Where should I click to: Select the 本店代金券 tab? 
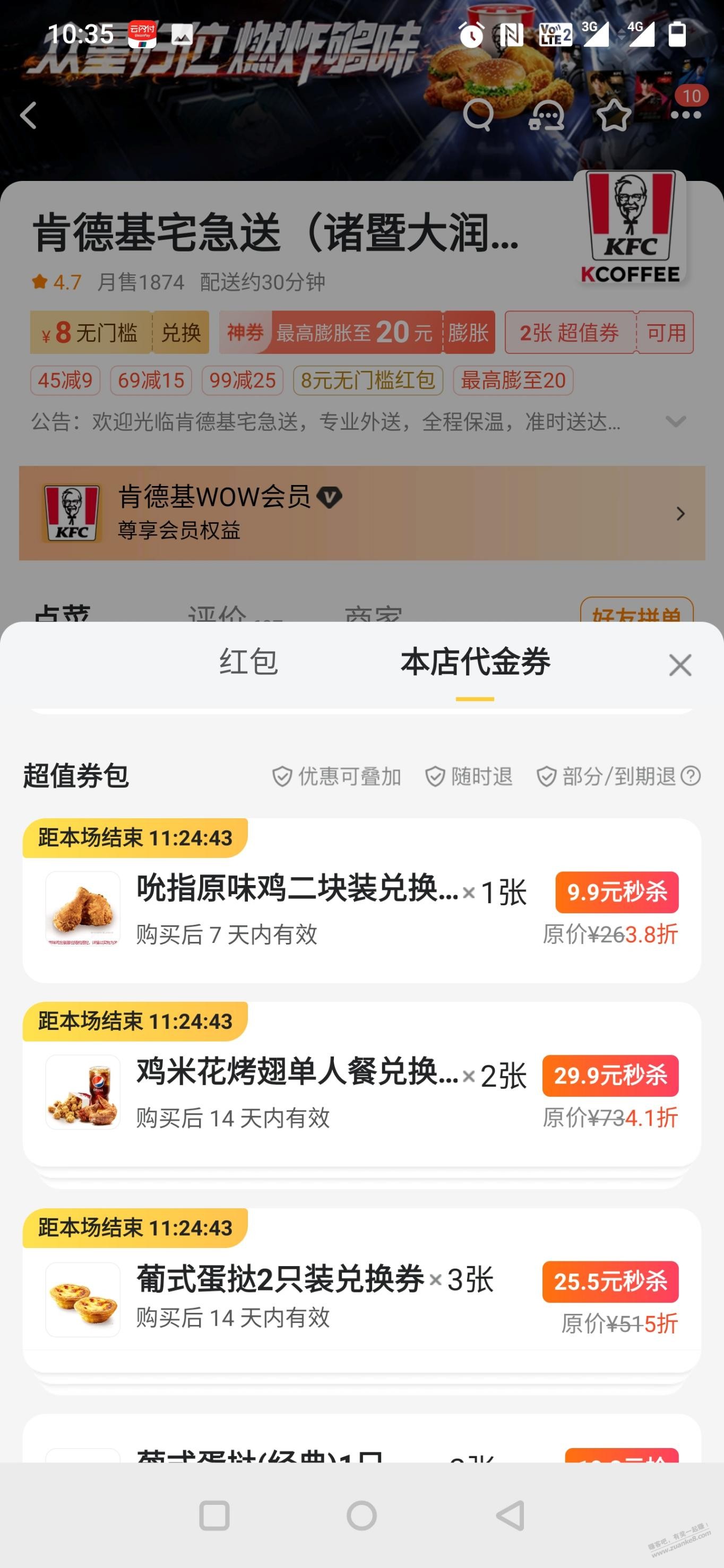pyautogui.click(x=475, y=662)
